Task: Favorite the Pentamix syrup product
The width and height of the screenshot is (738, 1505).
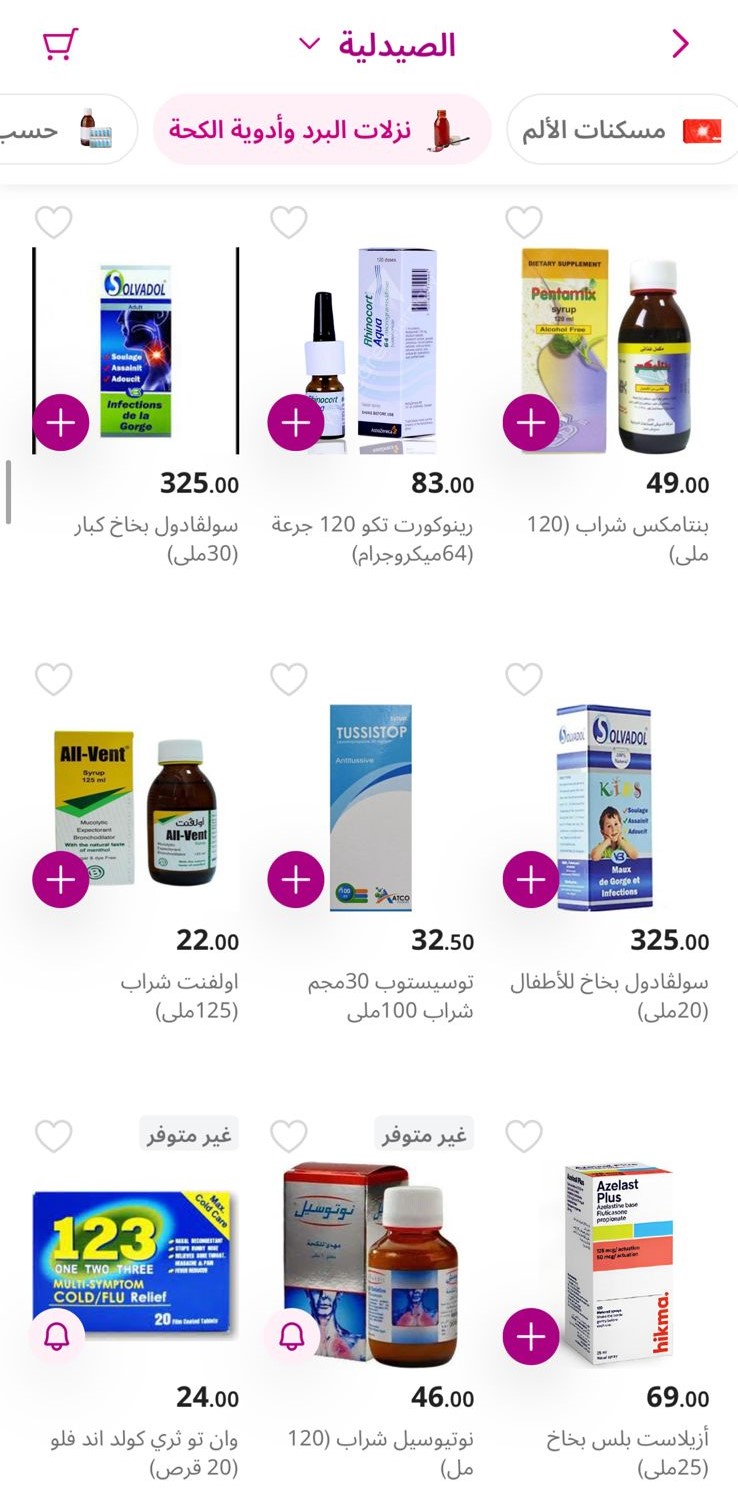Action: [x=524, y=222]
